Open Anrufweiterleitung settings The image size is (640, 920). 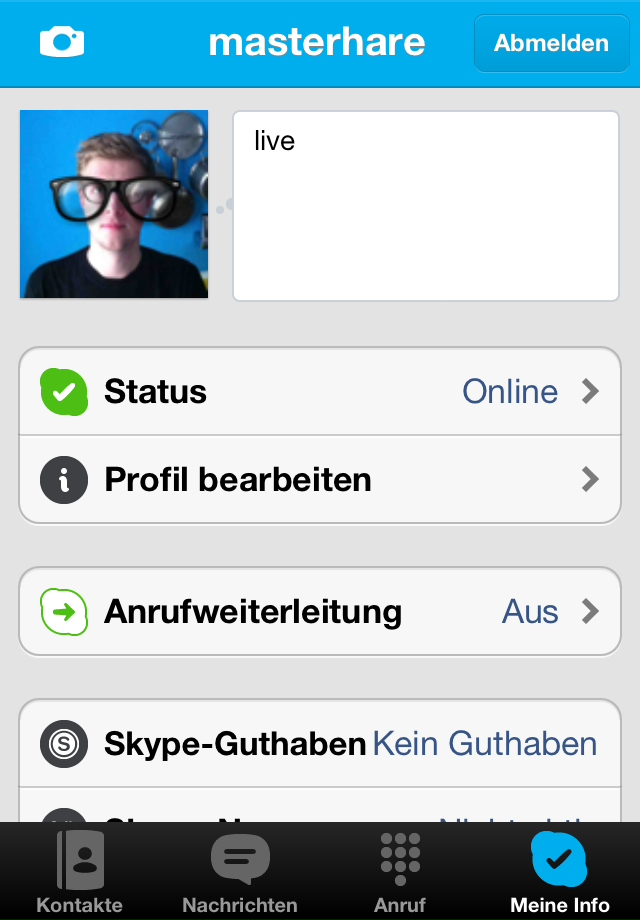click(320, 611)
